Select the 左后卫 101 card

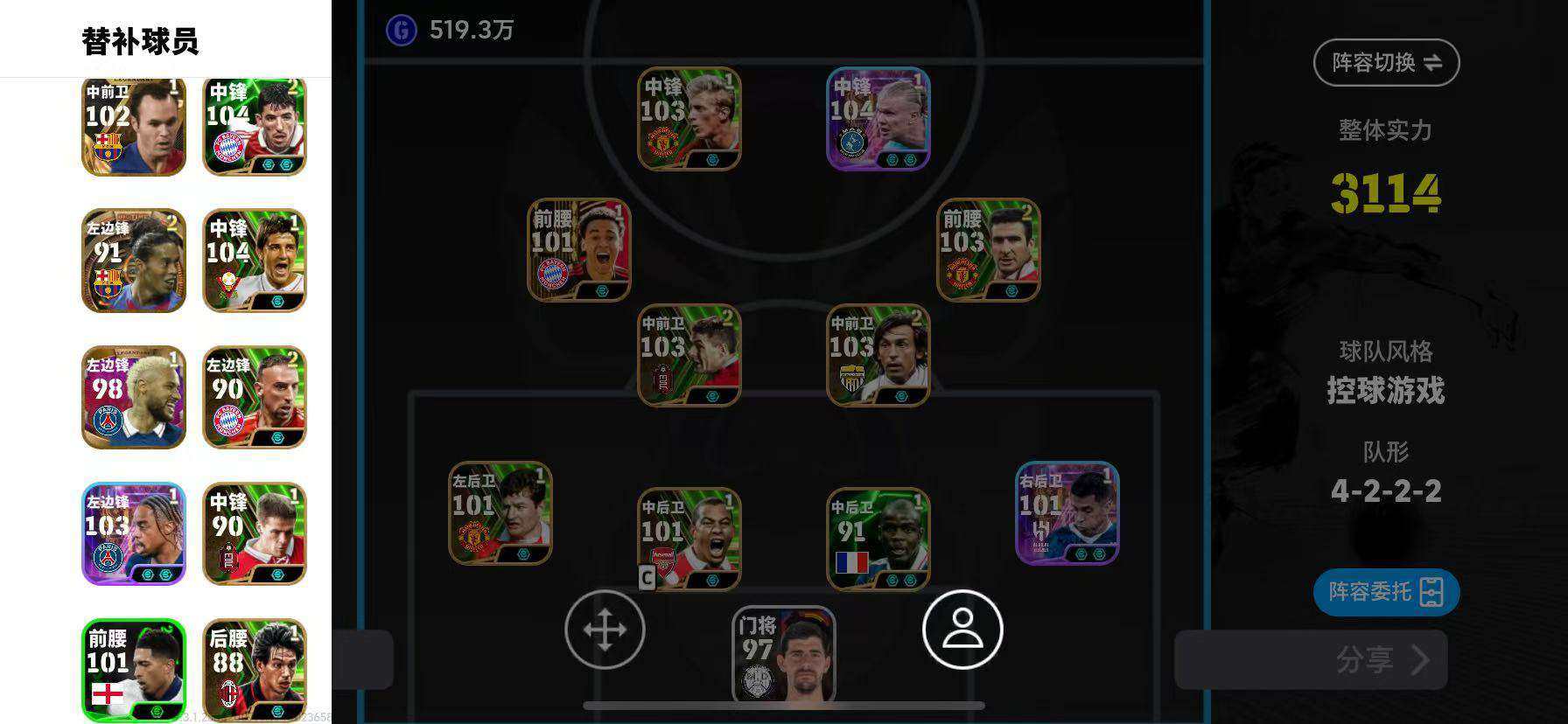500,513
